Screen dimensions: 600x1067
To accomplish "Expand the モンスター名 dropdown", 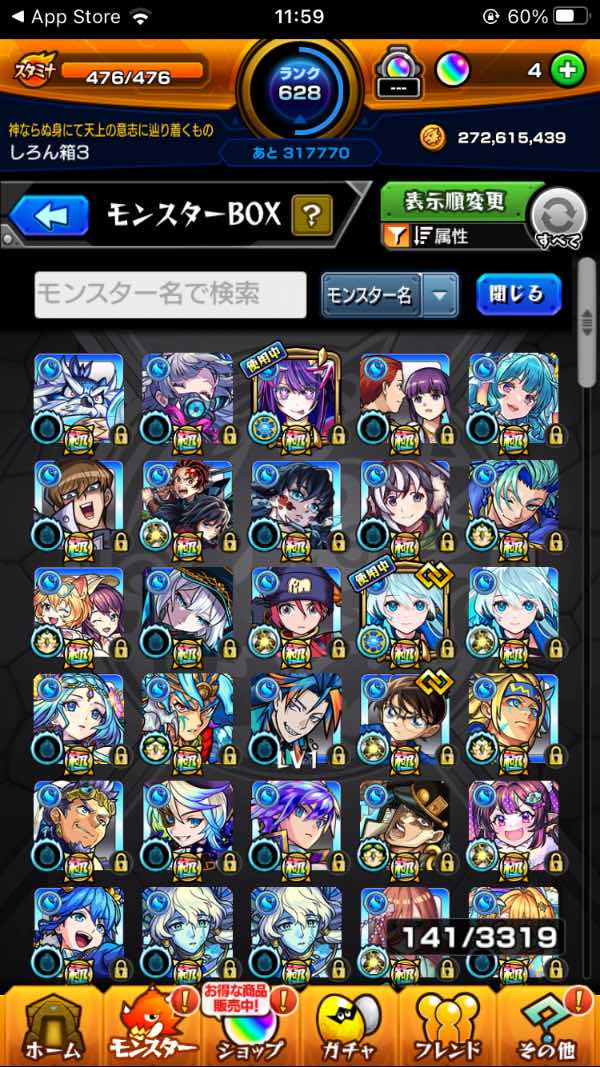I will [x=440, y=295].
